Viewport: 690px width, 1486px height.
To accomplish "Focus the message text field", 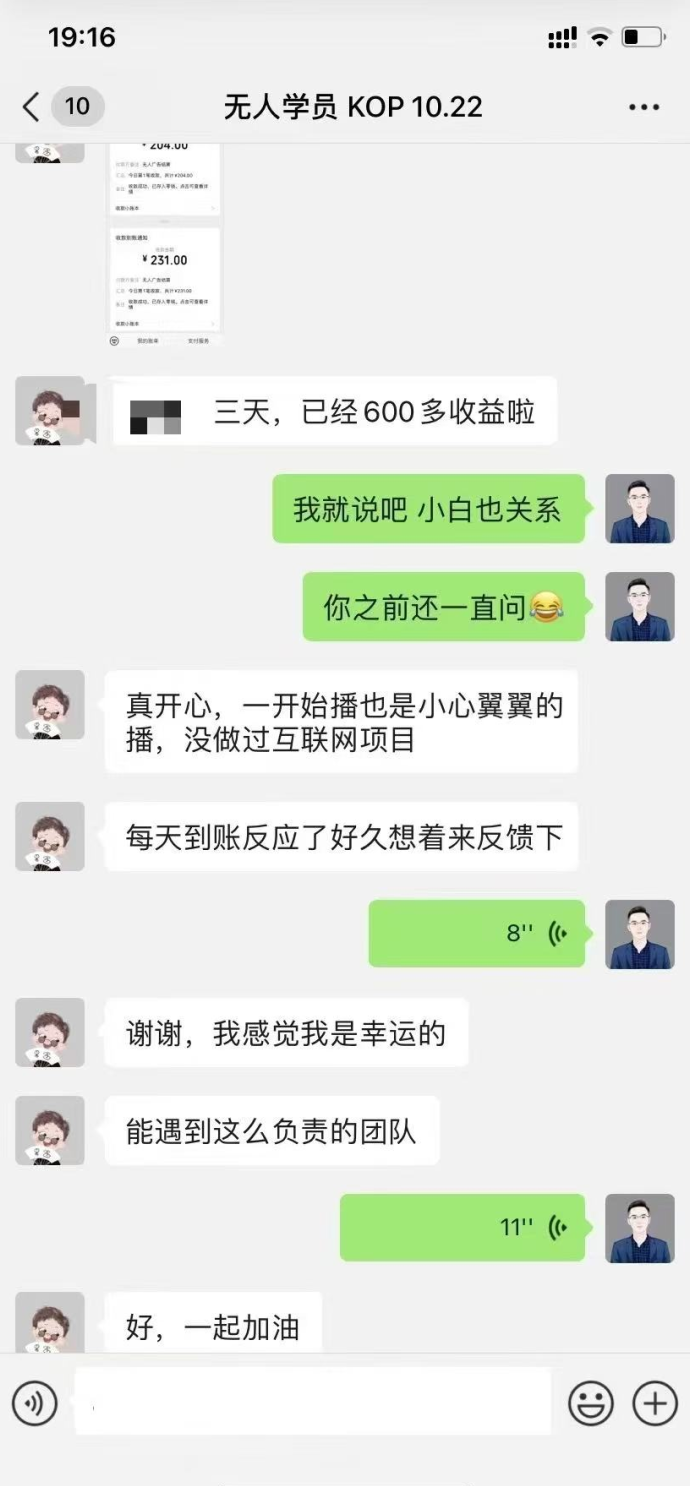I will click(312, 1403).
